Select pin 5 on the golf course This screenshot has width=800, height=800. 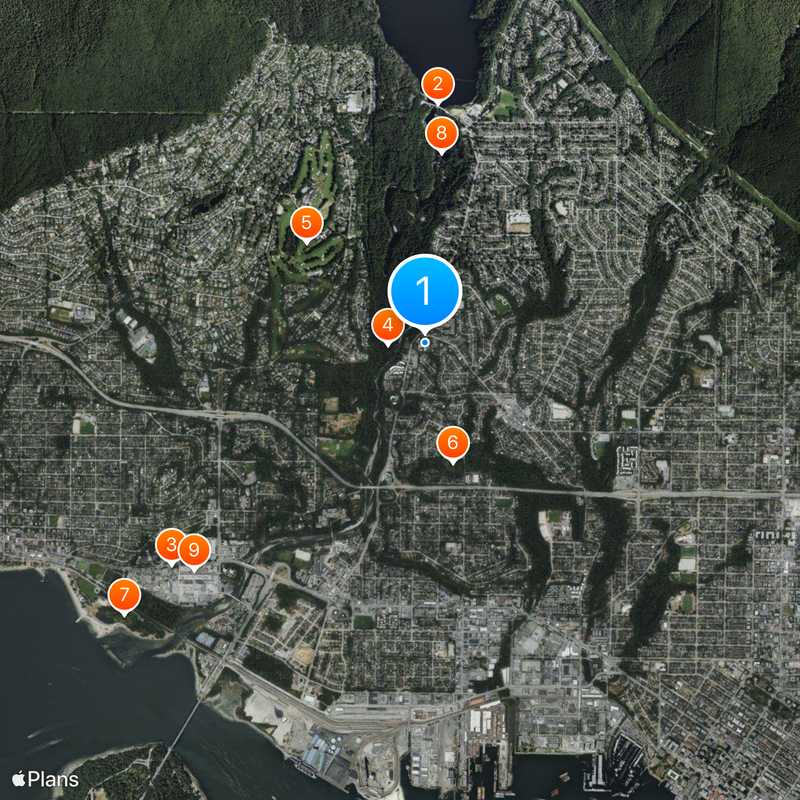coord(306,222)
